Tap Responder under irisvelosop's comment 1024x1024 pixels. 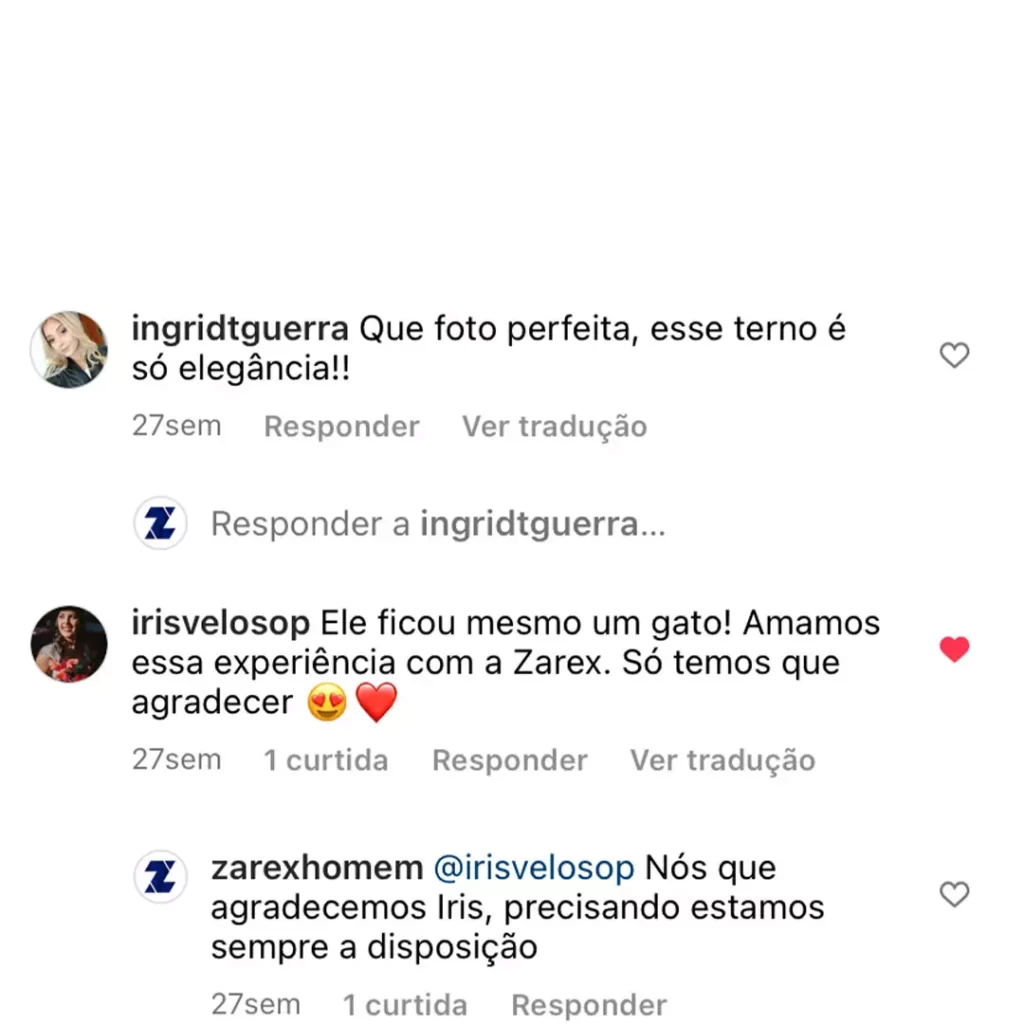point(509,761)
